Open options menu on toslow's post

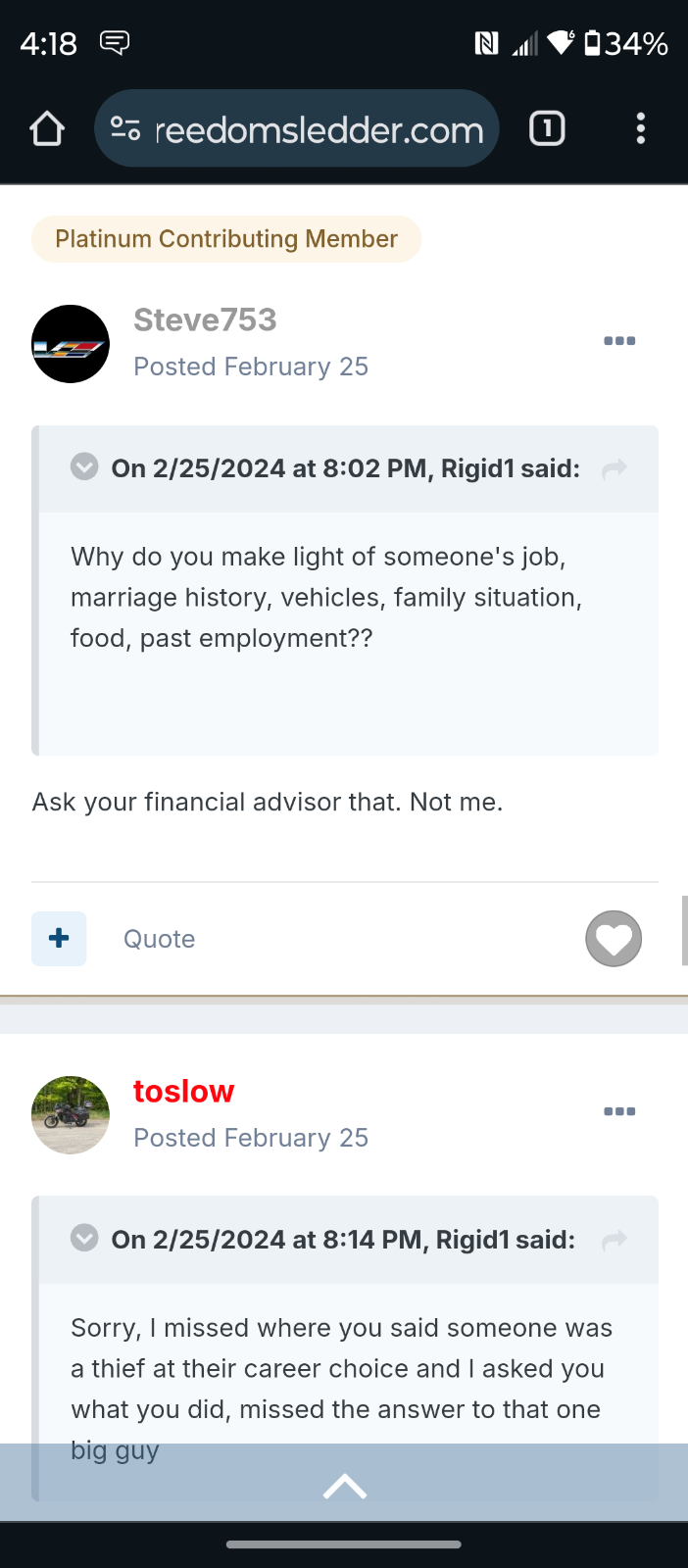[619, 1111]
